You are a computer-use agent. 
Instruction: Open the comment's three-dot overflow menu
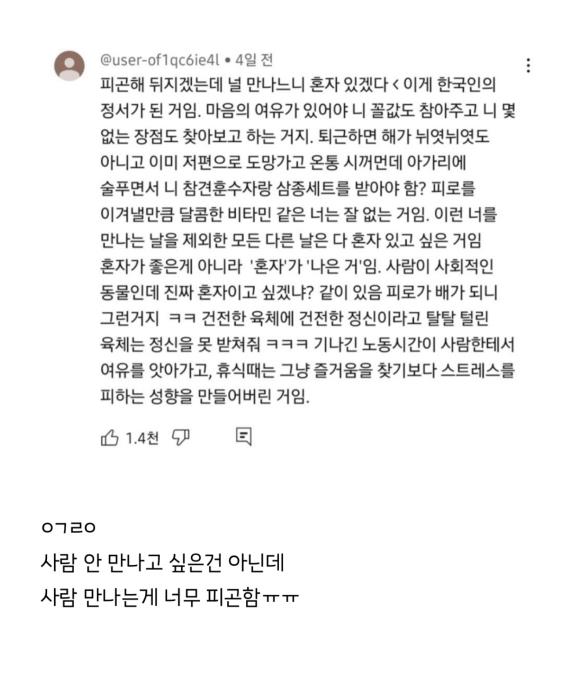[x=528, y=65]
